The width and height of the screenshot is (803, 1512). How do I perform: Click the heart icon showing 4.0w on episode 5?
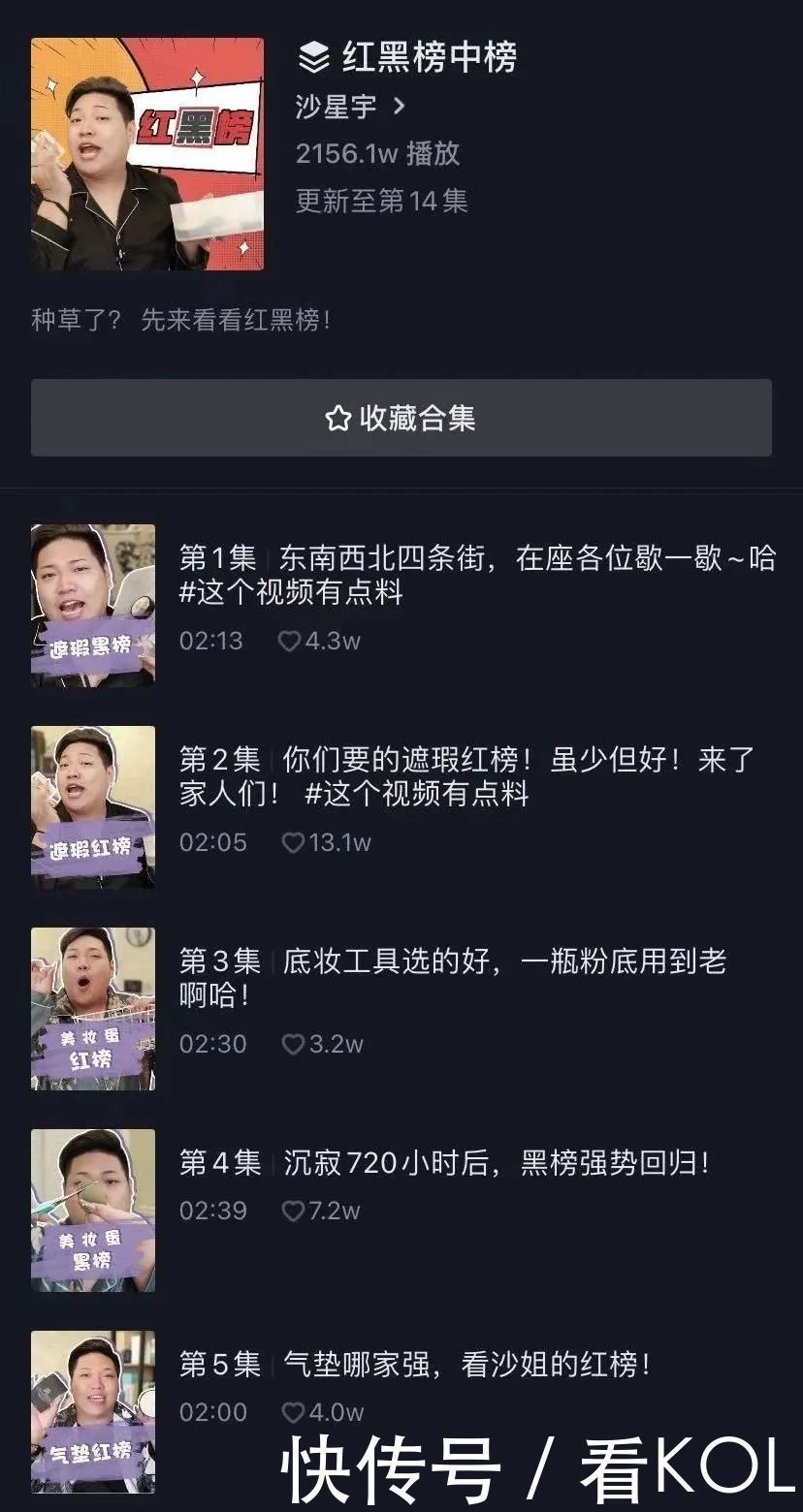tap(294, 1413)
